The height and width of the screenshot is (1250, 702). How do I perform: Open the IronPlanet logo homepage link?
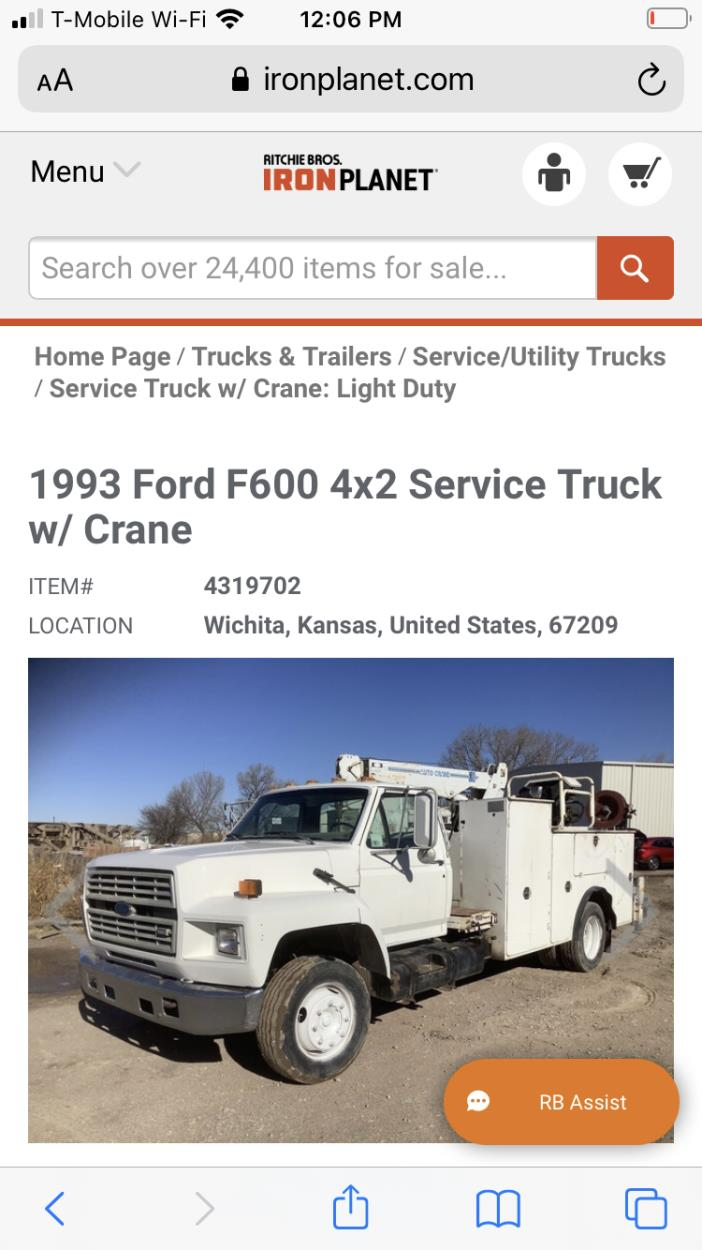pos(350,173)
